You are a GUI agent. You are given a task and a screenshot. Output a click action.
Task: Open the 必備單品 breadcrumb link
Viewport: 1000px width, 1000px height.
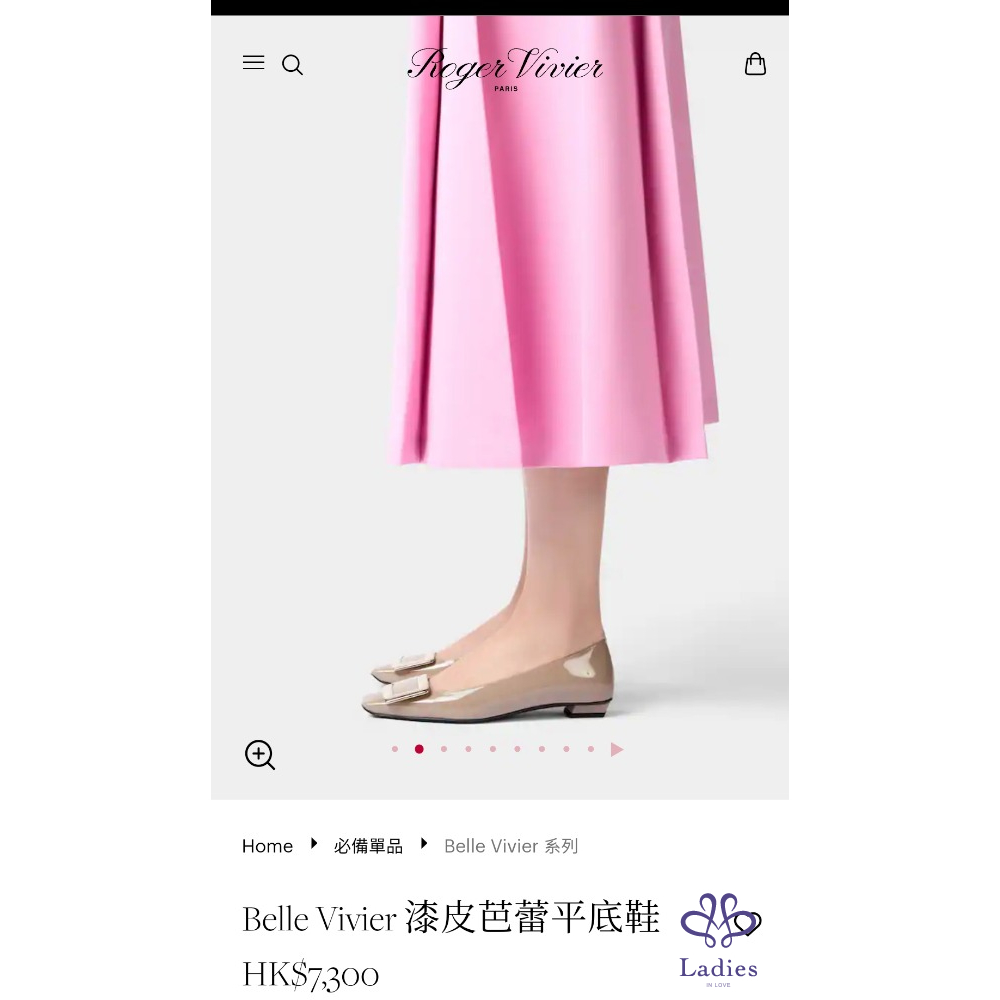coord(368,846)
